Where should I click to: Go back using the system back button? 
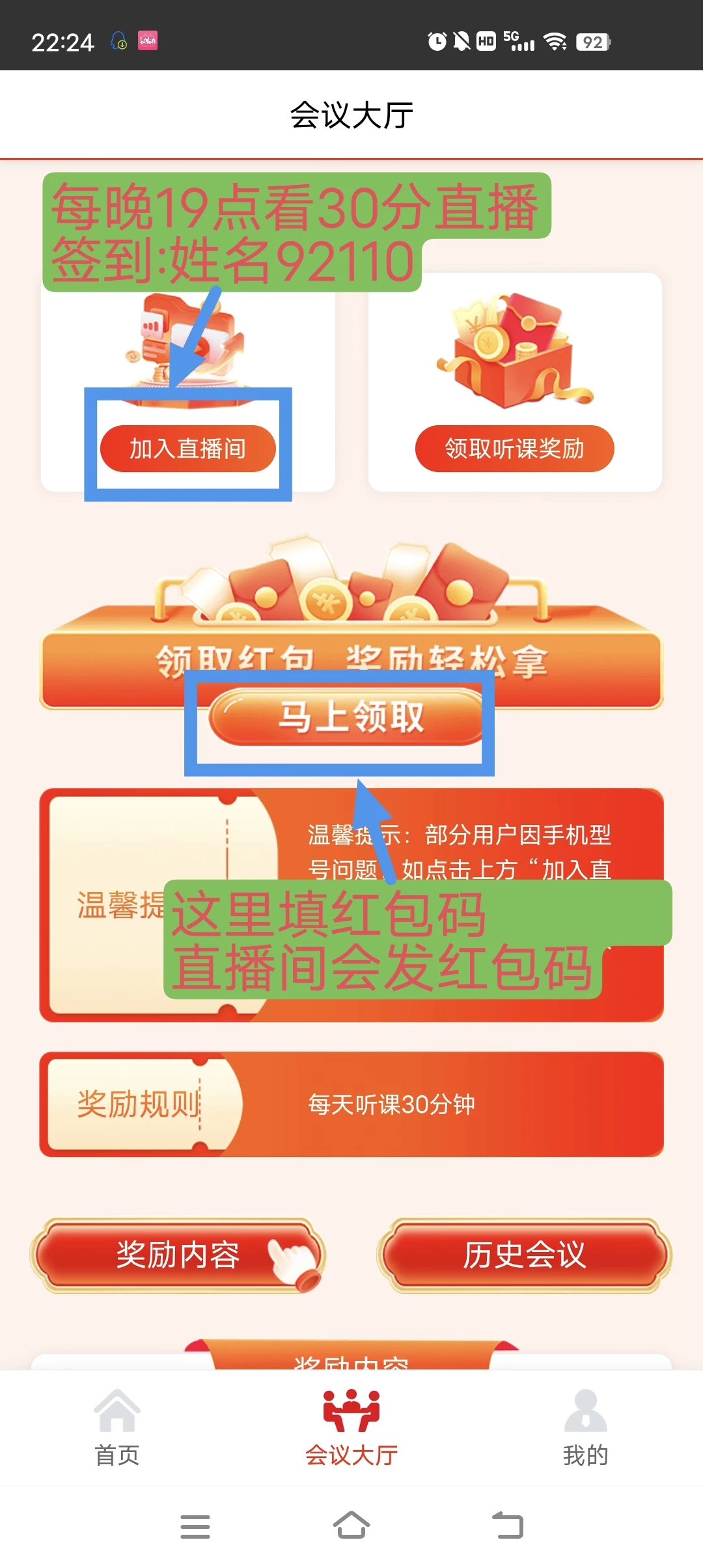(x=508, y=1526)
